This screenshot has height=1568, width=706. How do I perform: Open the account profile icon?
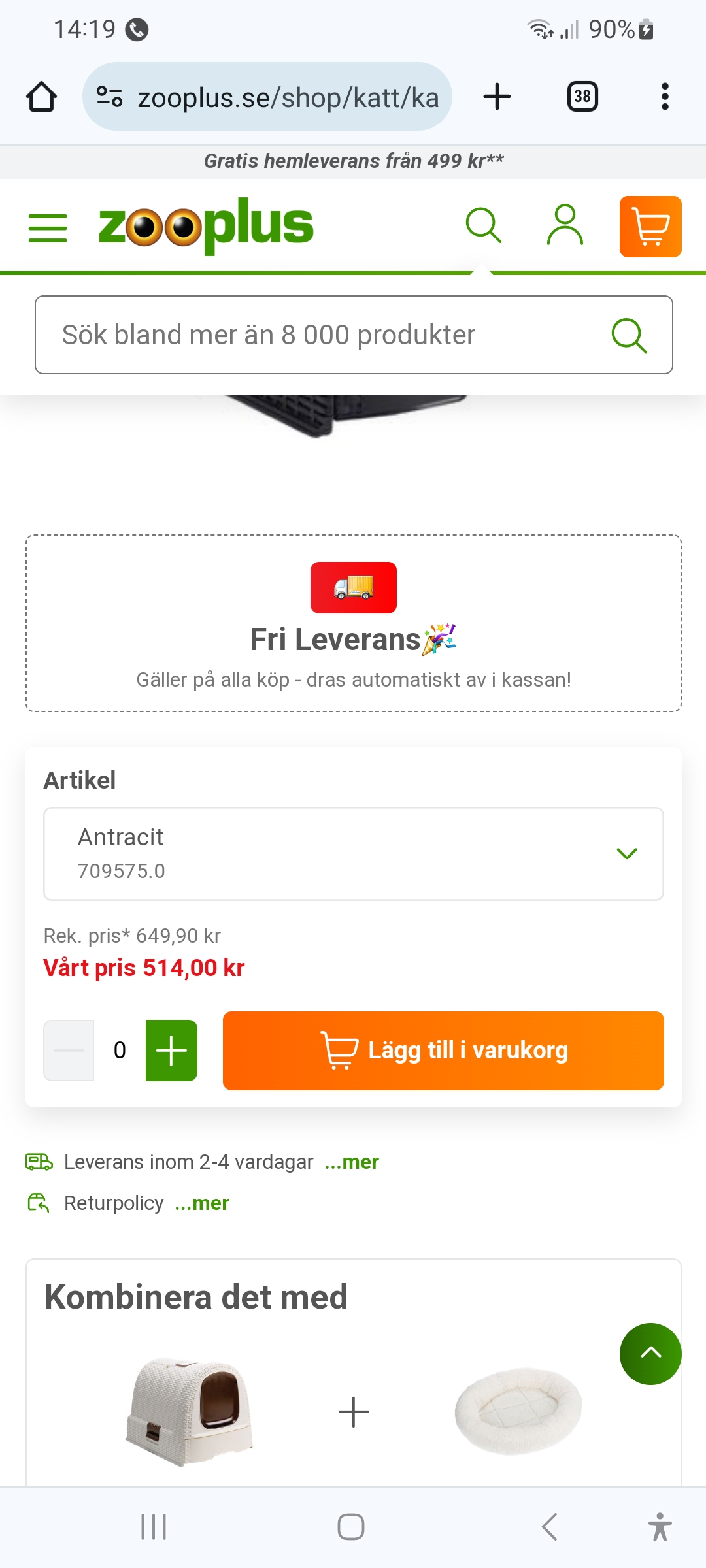click(565, 225)
